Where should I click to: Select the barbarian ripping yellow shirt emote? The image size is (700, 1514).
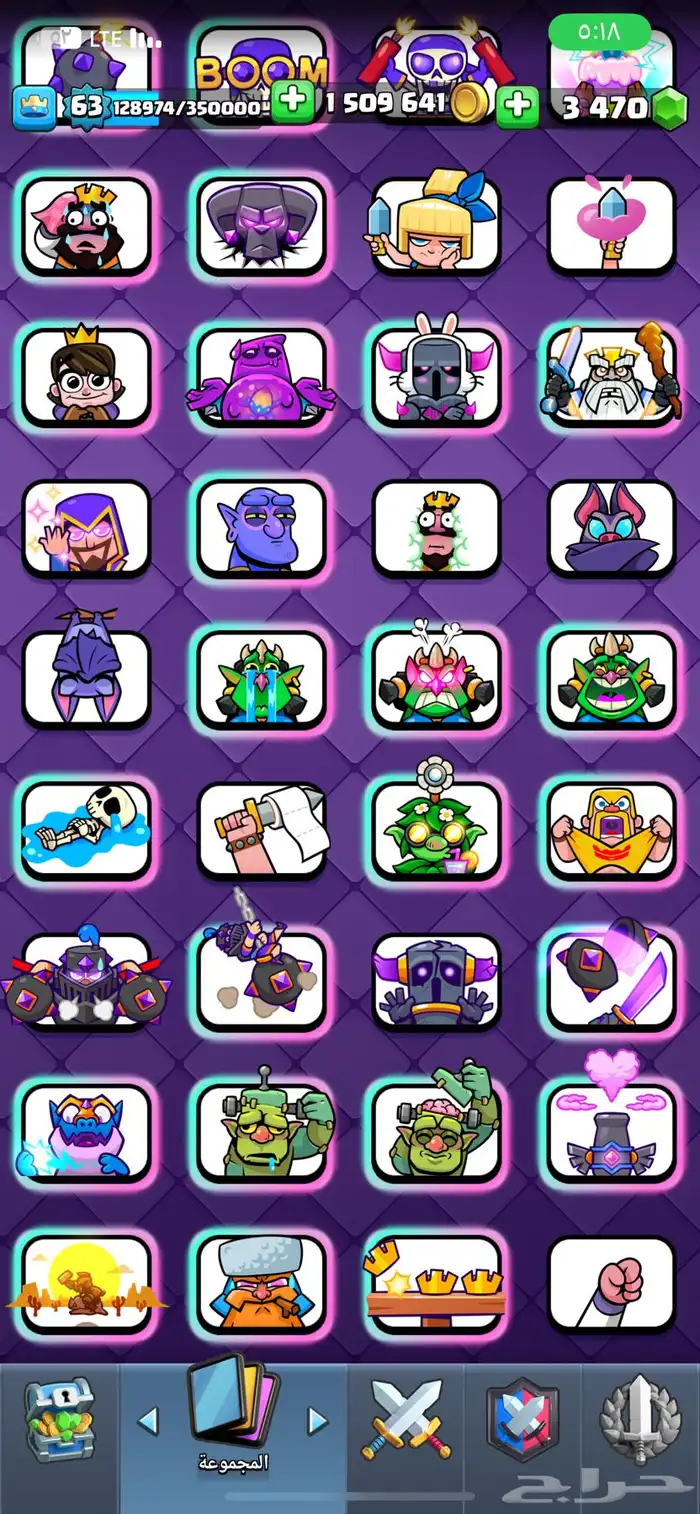[x=611, y=830]
